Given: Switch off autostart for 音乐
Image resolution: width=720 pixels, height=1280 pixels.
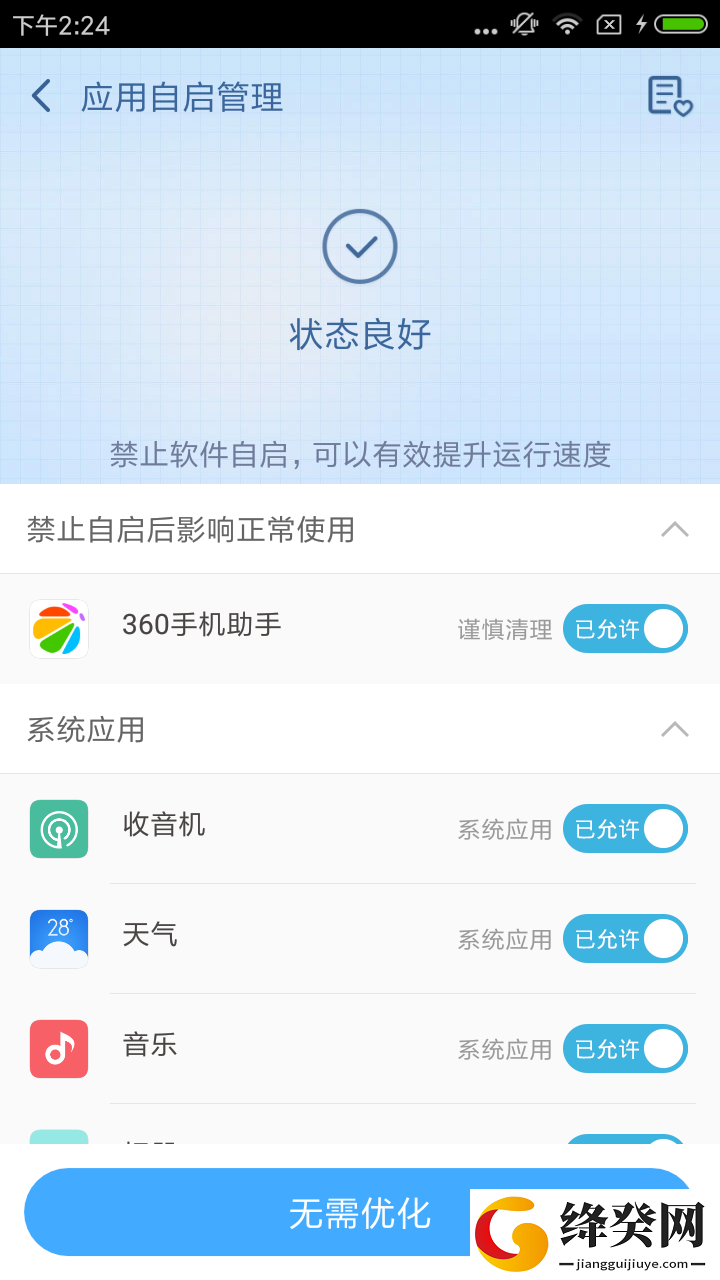Looking at the screenshot, I should pyautogui.click(x=625, y=1049).
